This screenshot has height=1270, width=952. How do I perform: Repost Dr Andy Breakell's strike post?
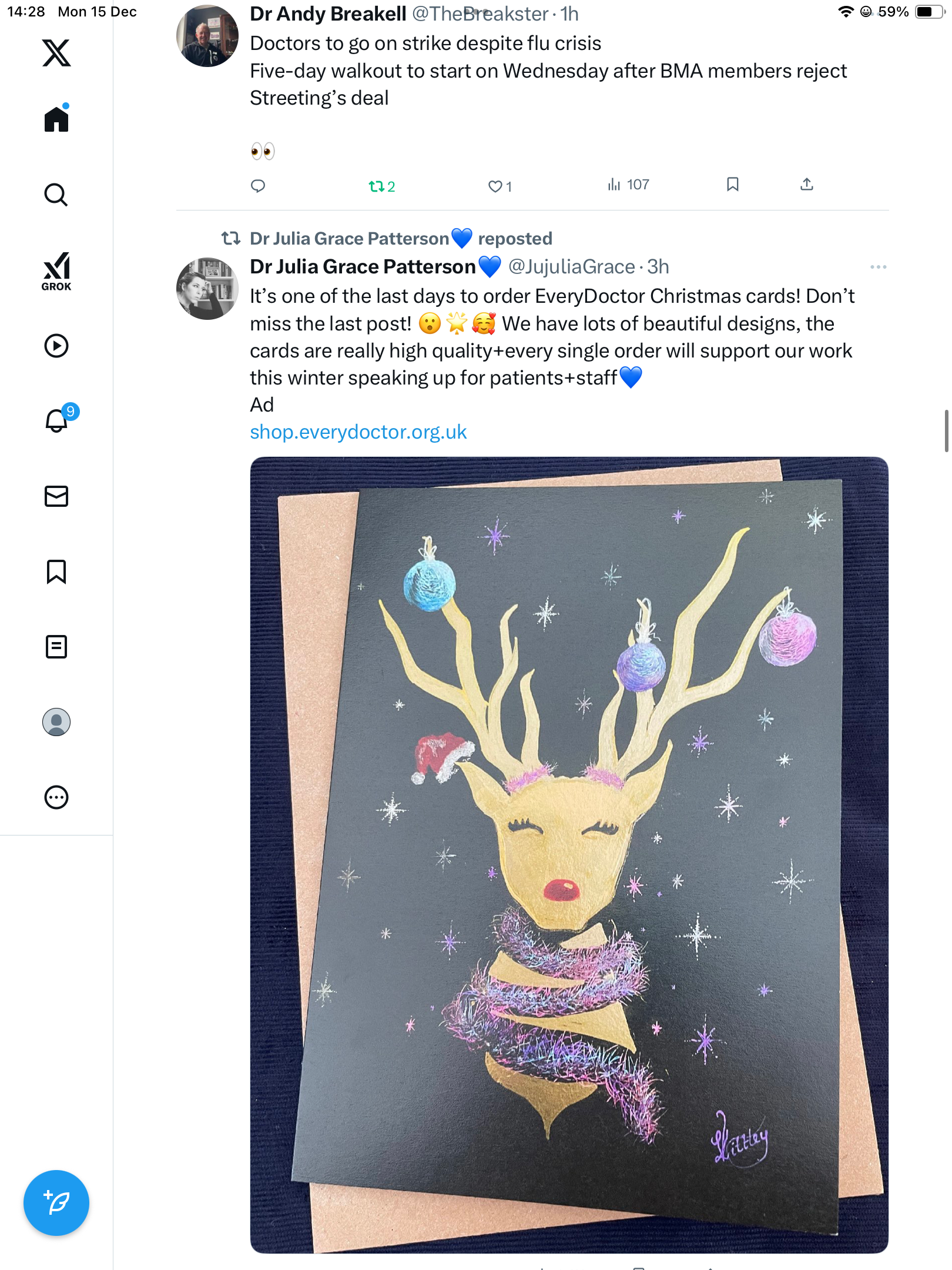click(381, 186)
